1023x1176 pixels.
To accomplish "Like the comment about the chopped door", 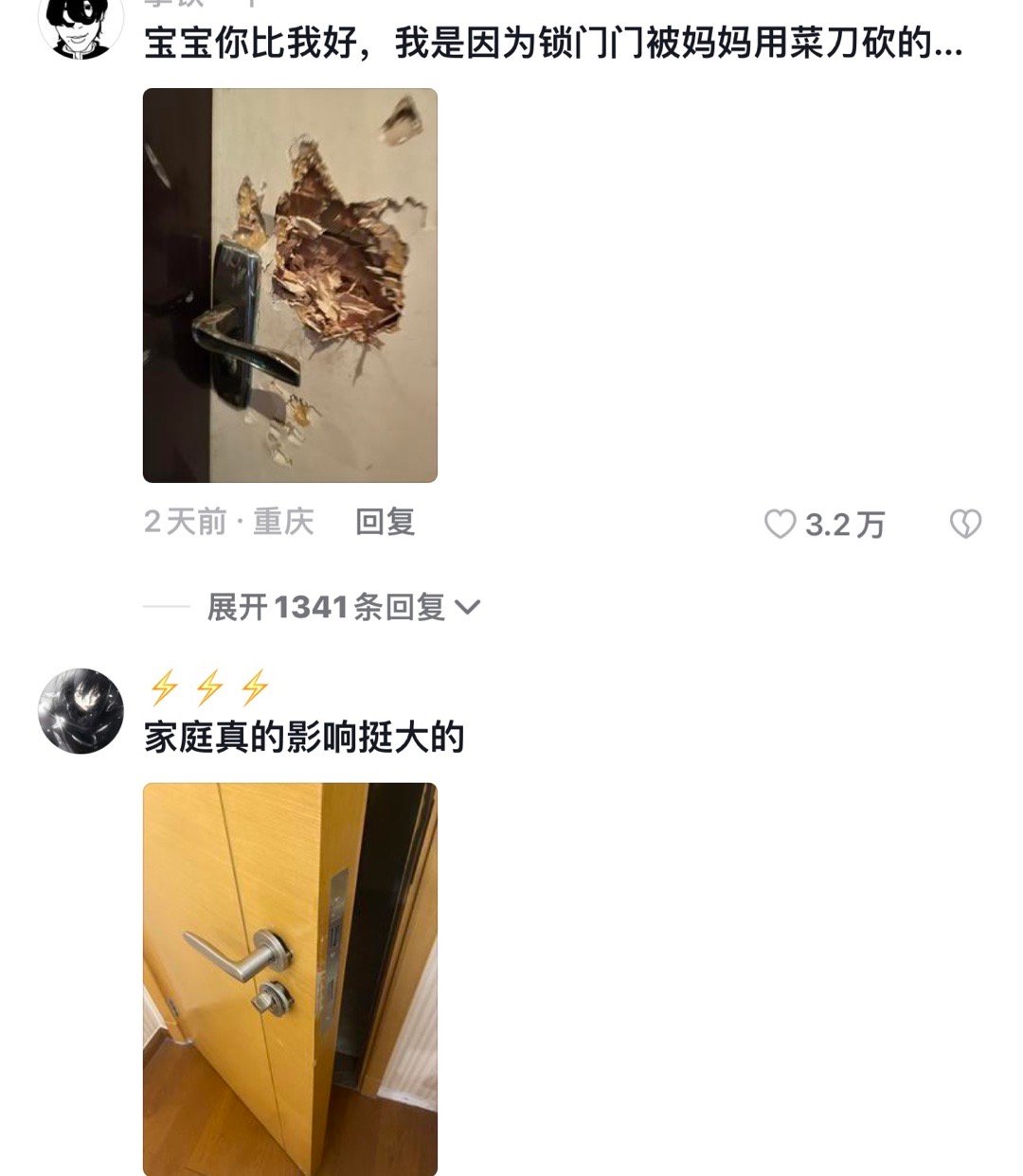I will [x=781, y=524].
